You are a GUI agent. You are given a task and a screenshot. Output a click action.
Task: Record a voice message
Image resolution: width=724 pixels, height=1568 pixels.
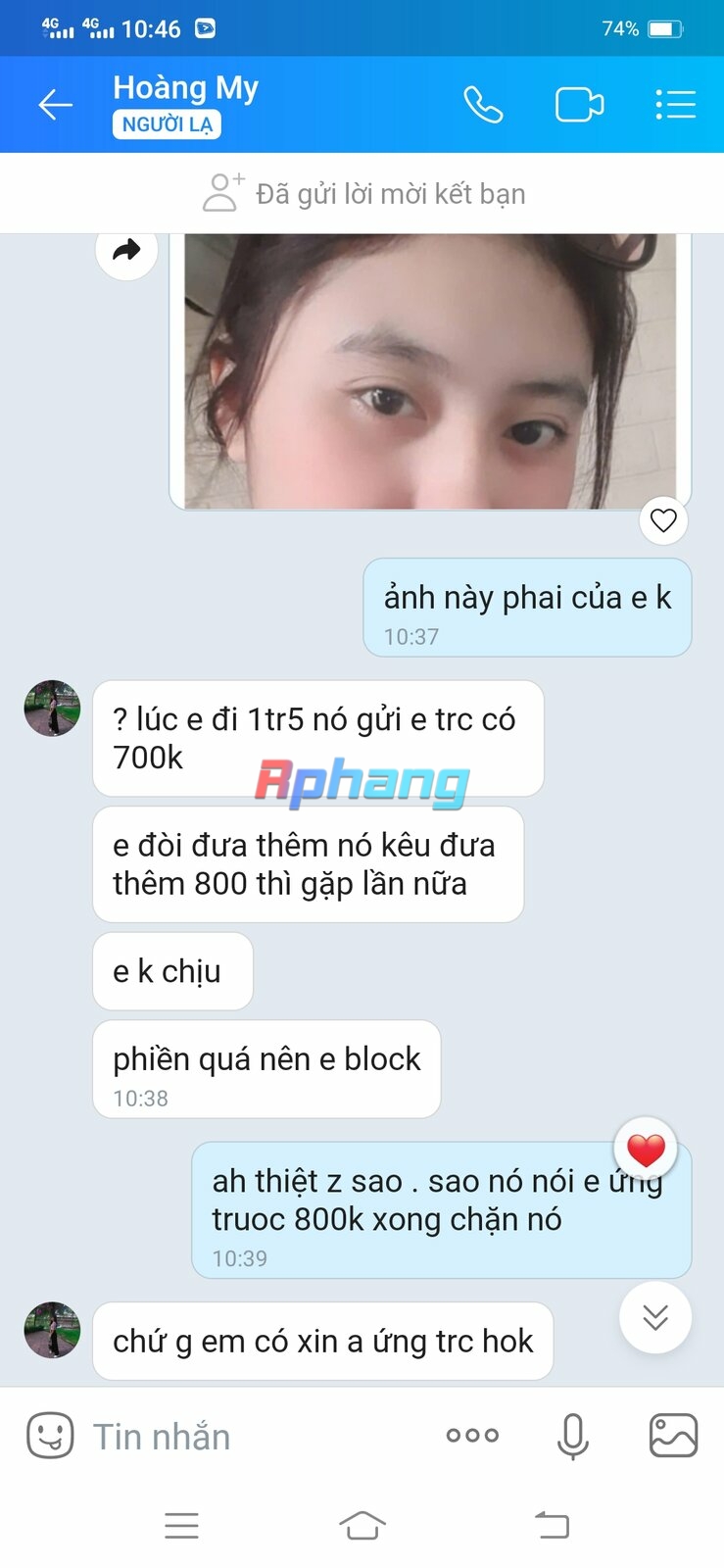572,1437
